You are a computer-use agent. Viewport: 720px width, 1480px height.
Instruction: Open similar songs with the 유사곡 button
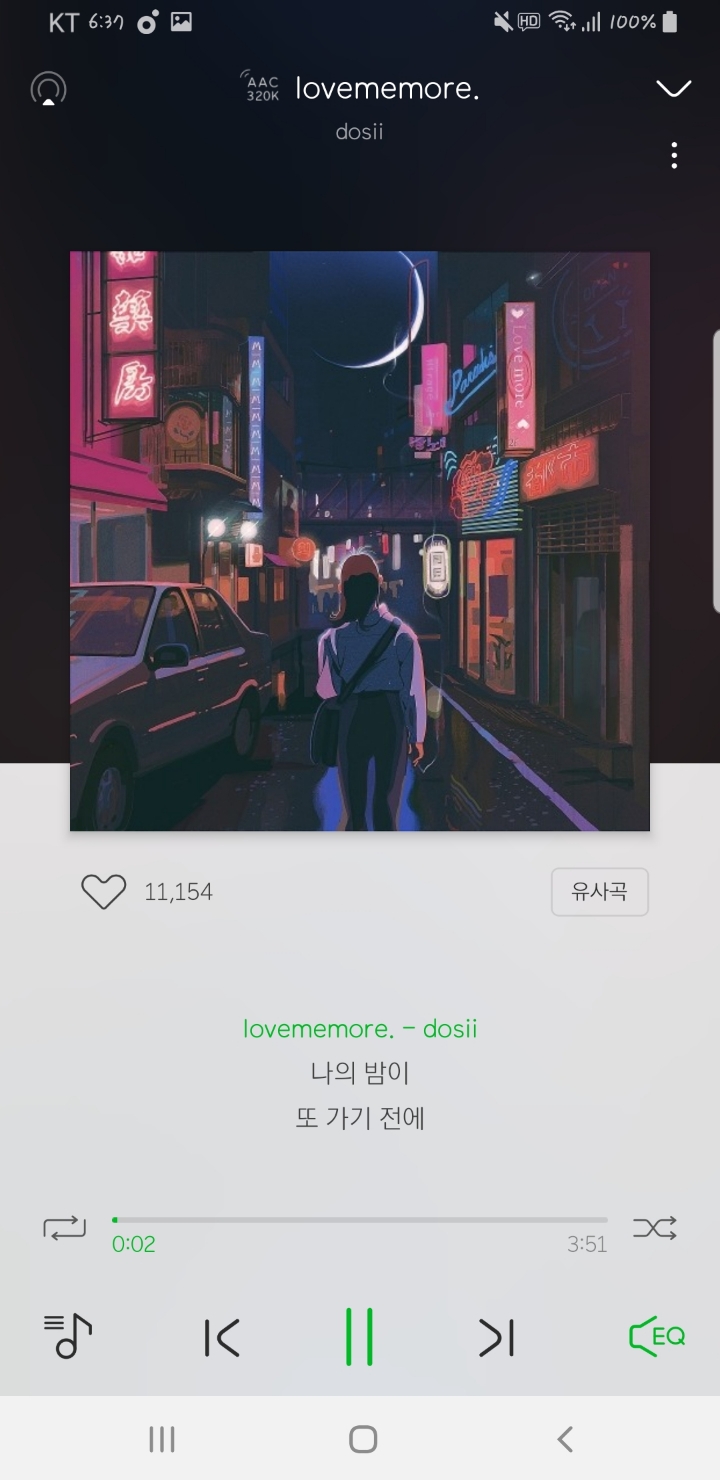click(599, 891)
